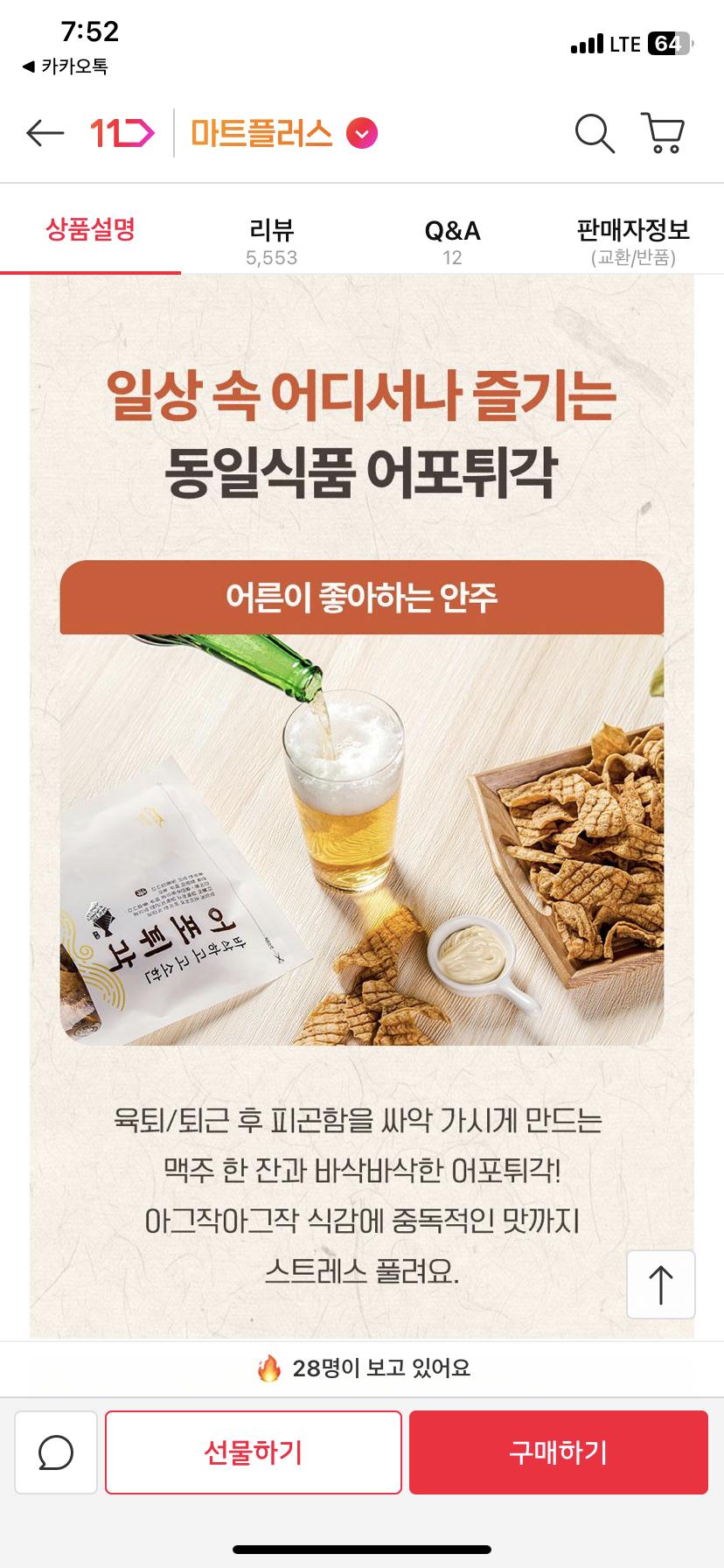This screenshot has width=724, height=1568.
Task: Go back with the arrow icon
Action: (x=45, y=133)
